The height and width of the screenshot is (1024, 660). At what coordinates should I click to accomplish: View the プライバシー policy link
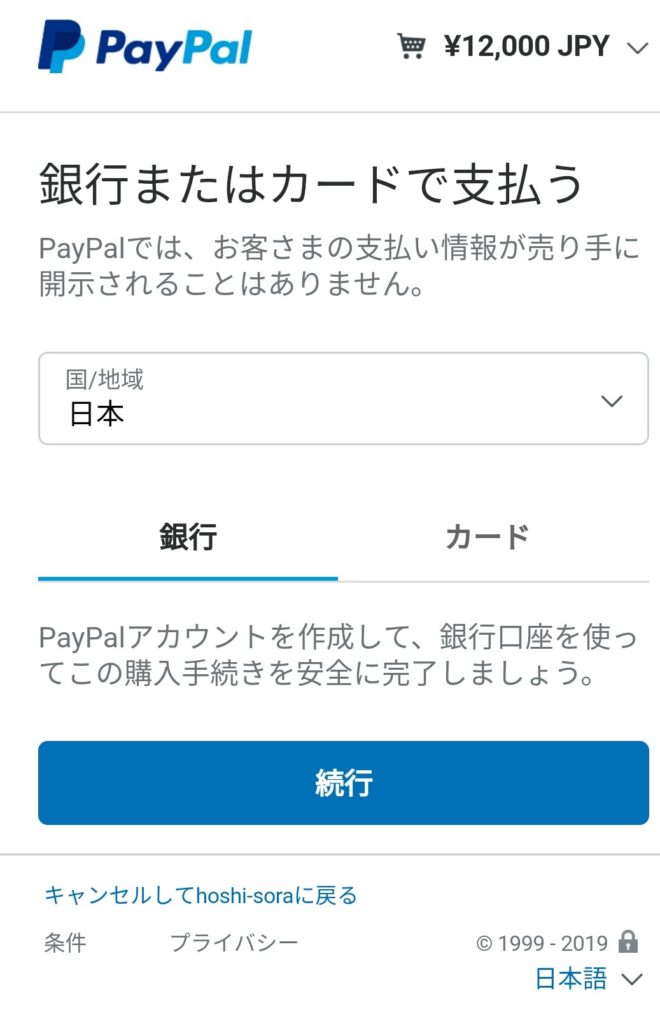234,942
